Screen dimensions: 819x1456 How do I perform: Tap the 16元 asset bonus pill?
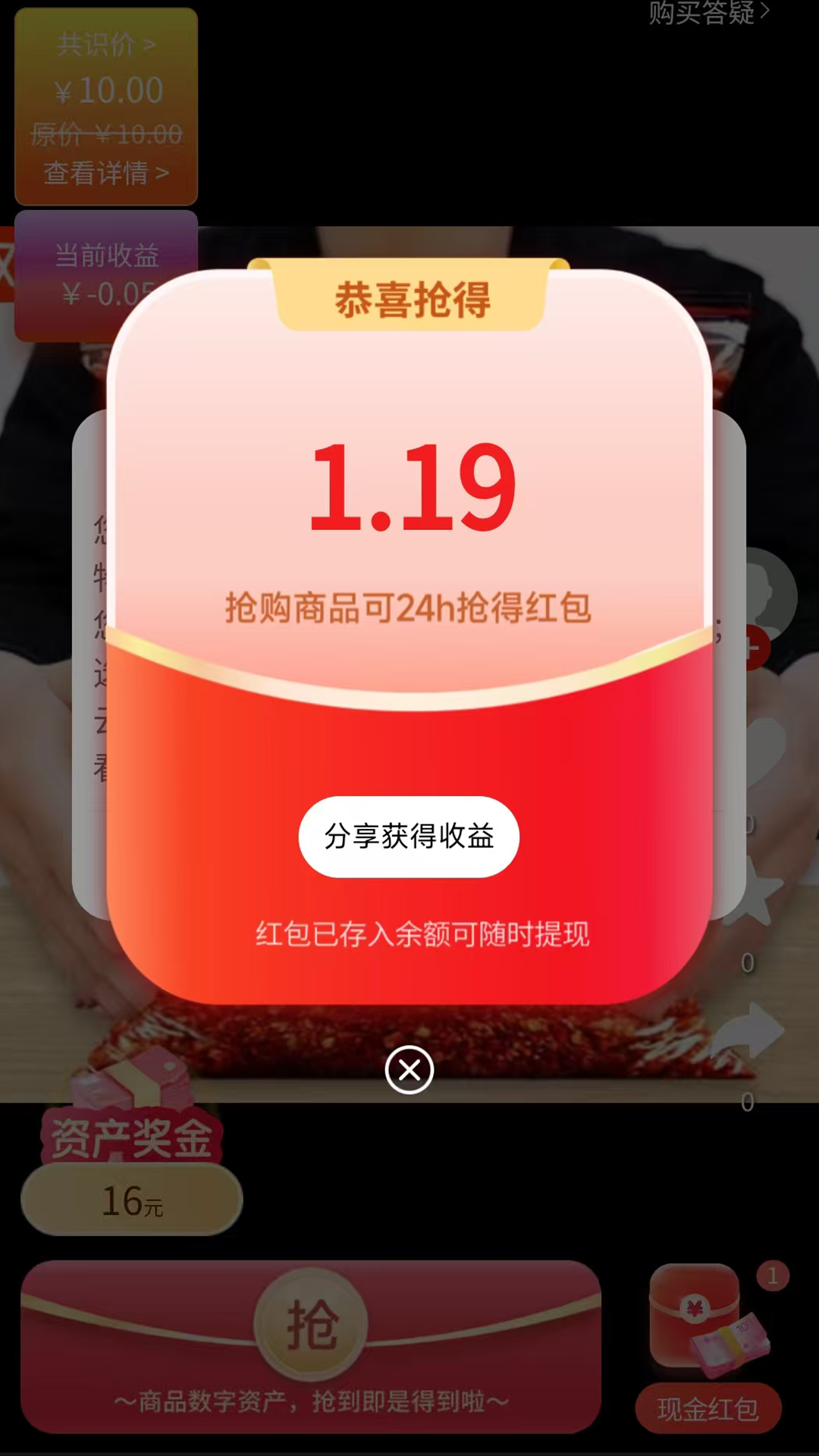132,1200
